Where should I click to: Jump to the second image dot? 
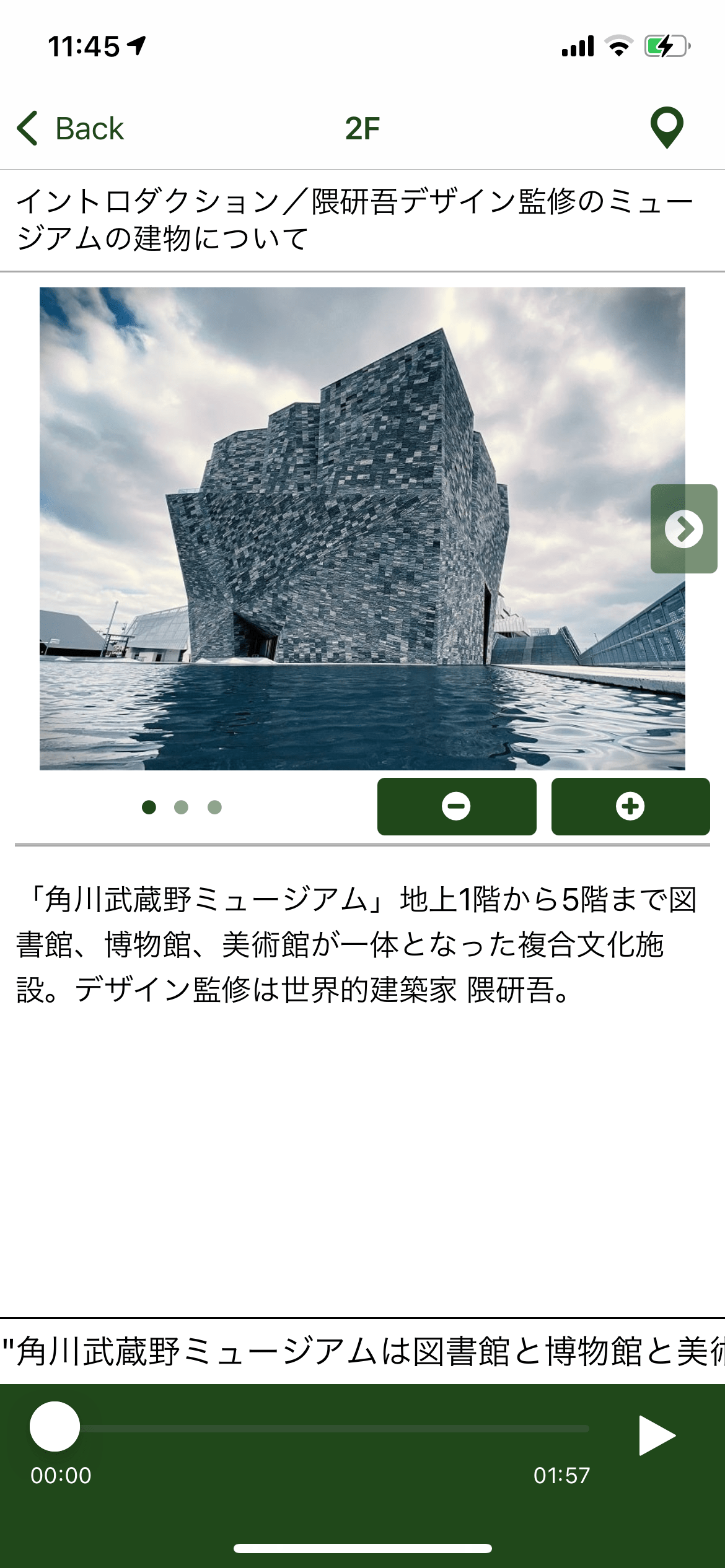click(182, 807)
